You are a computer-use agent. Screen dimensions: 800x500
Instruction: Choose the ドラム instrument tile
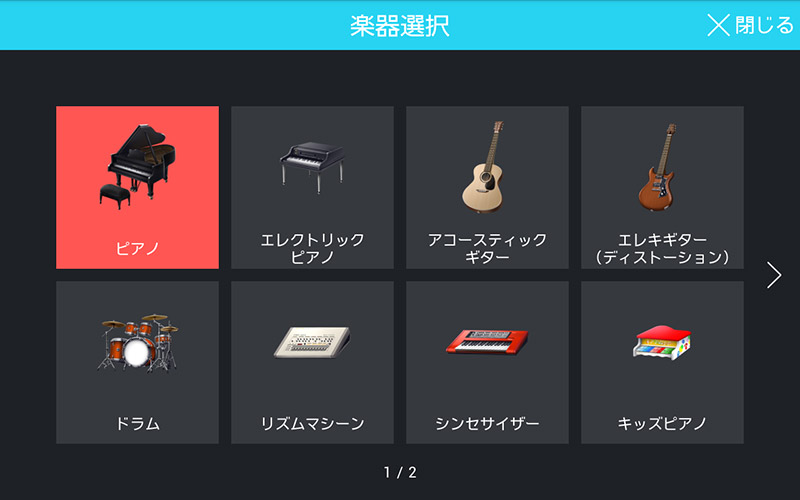(137, 362)
